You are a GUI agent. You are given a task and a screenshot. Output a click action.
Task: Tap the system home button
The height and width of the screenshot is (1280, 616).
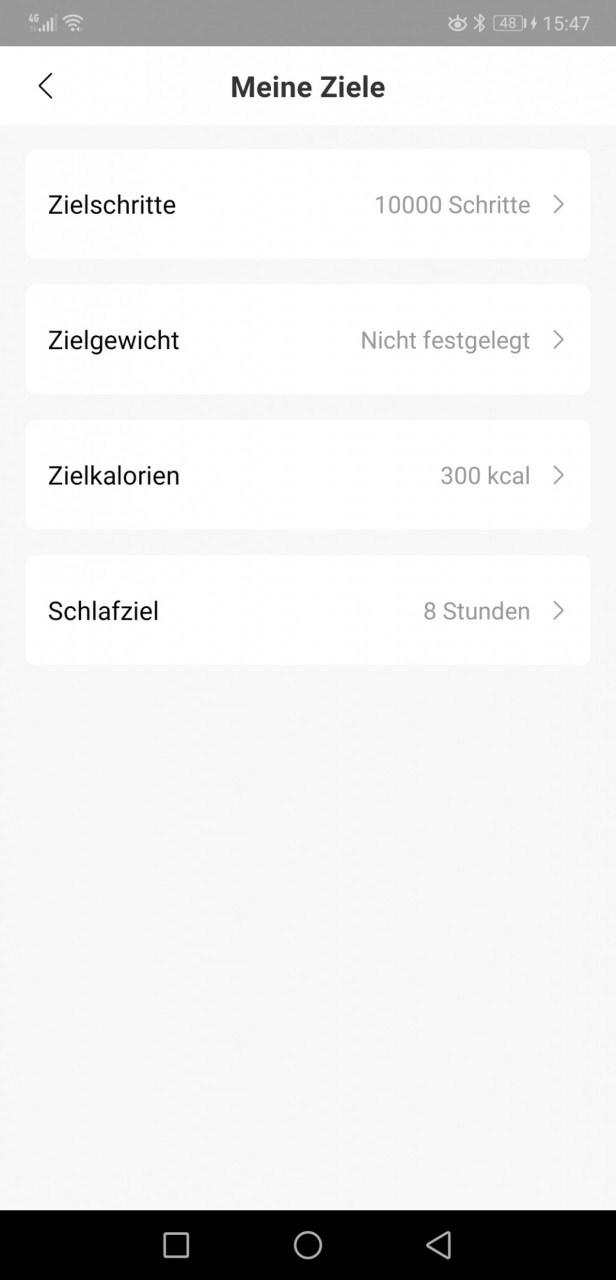coord(308,1244)
